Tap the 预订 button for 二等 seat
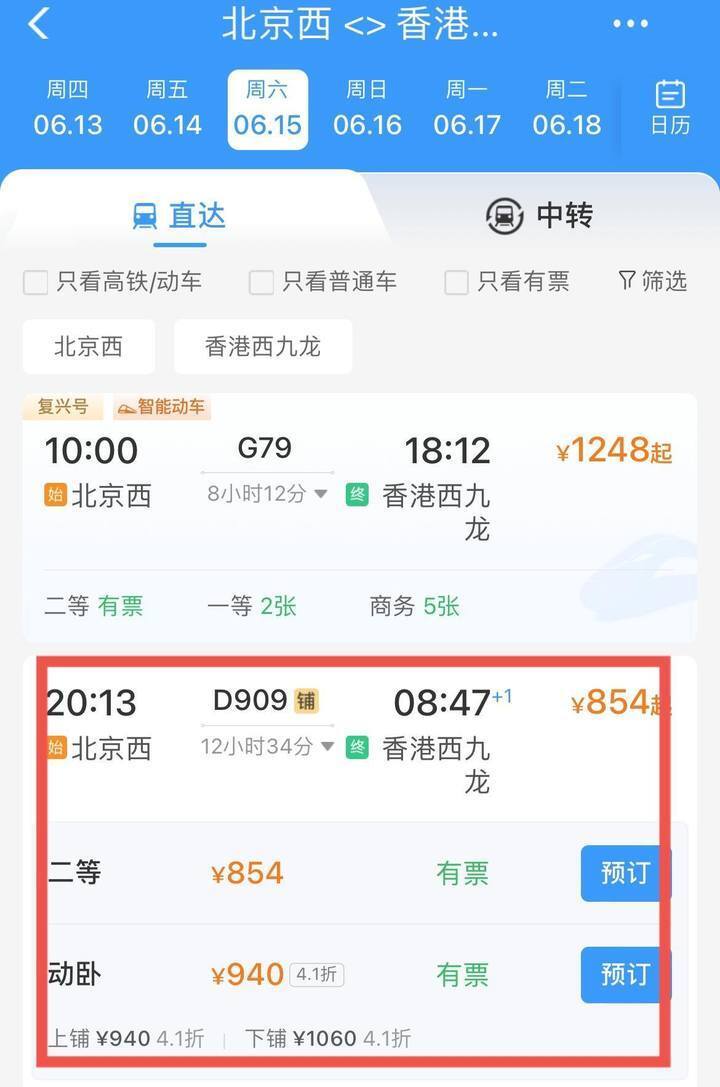 pyautogui.click(x=623, y=873)
